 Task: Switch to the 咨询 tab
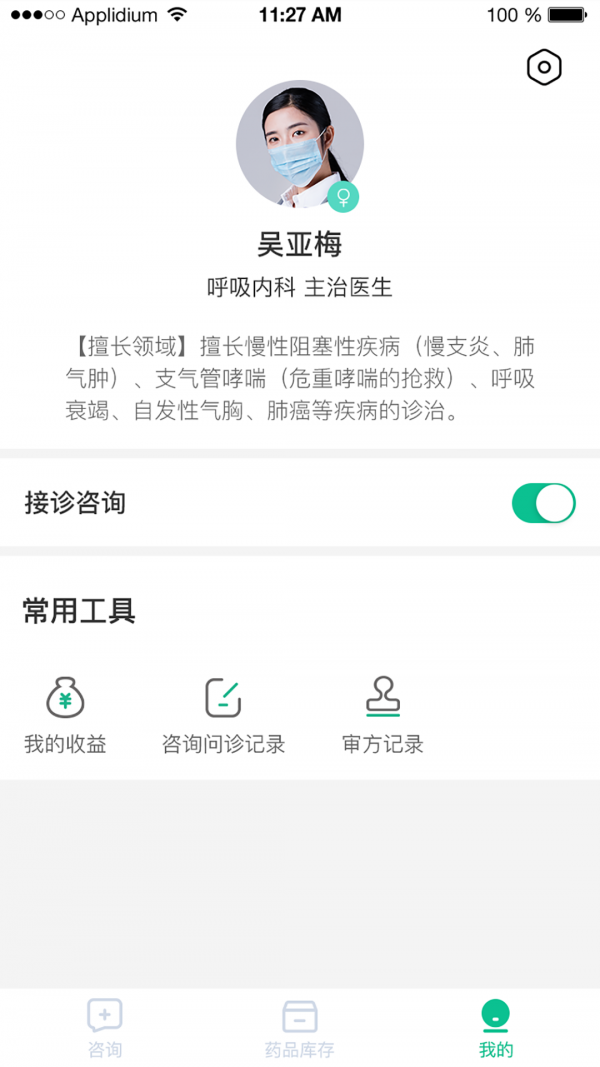[x=104, y=1028]
